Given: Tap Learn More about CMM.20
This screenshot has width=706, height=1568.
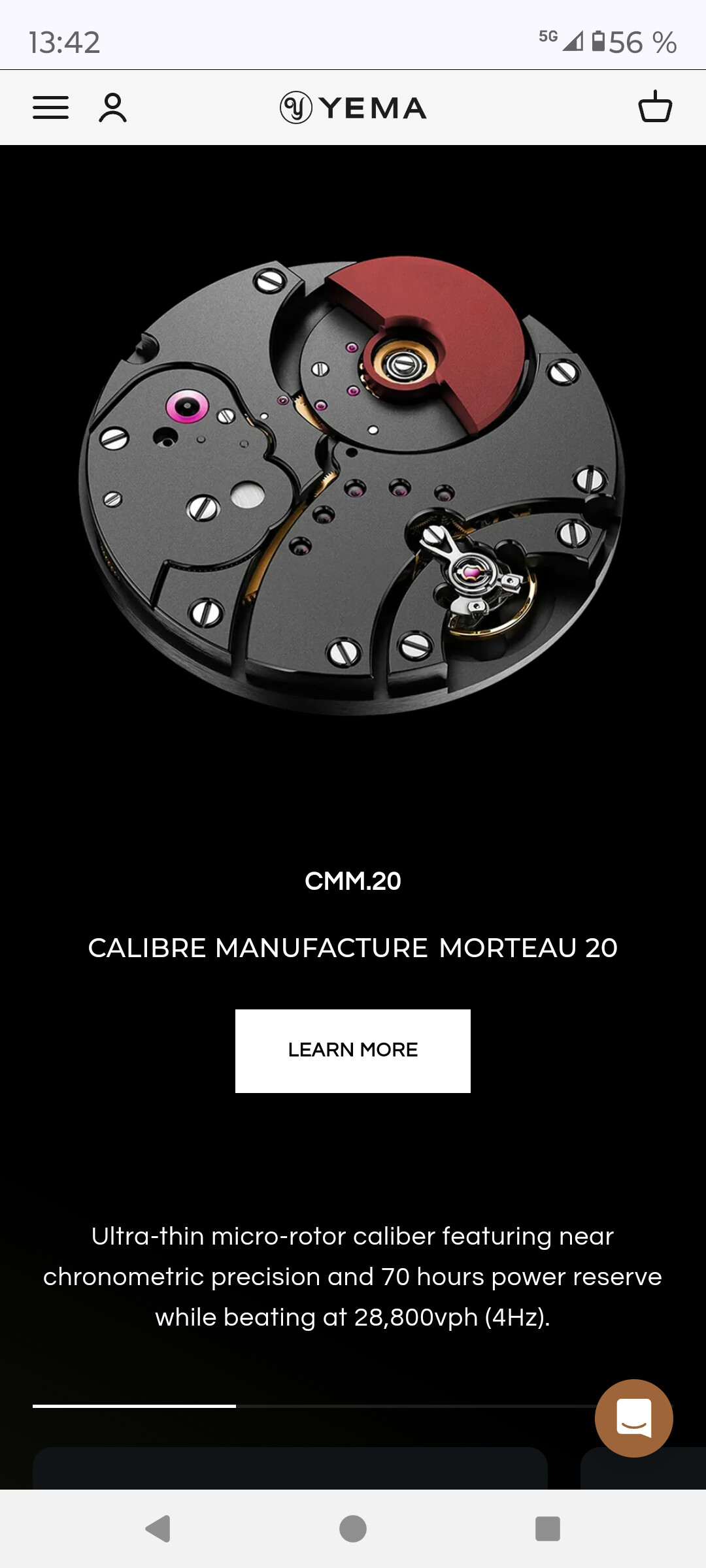Looking at the screenshot, I should pos(353,1051).
